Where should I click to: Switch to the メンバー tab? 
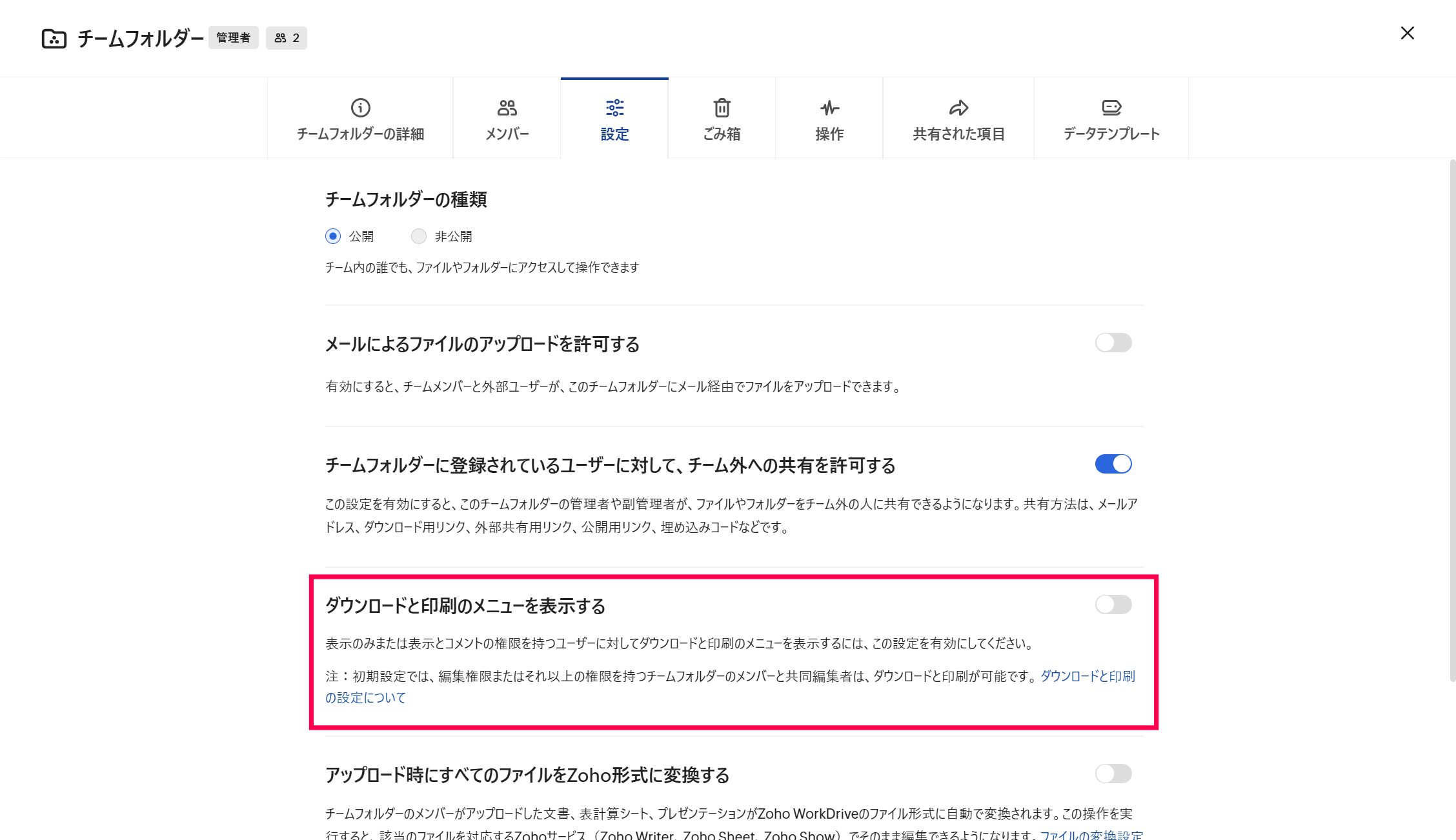[x=507, y=119]
